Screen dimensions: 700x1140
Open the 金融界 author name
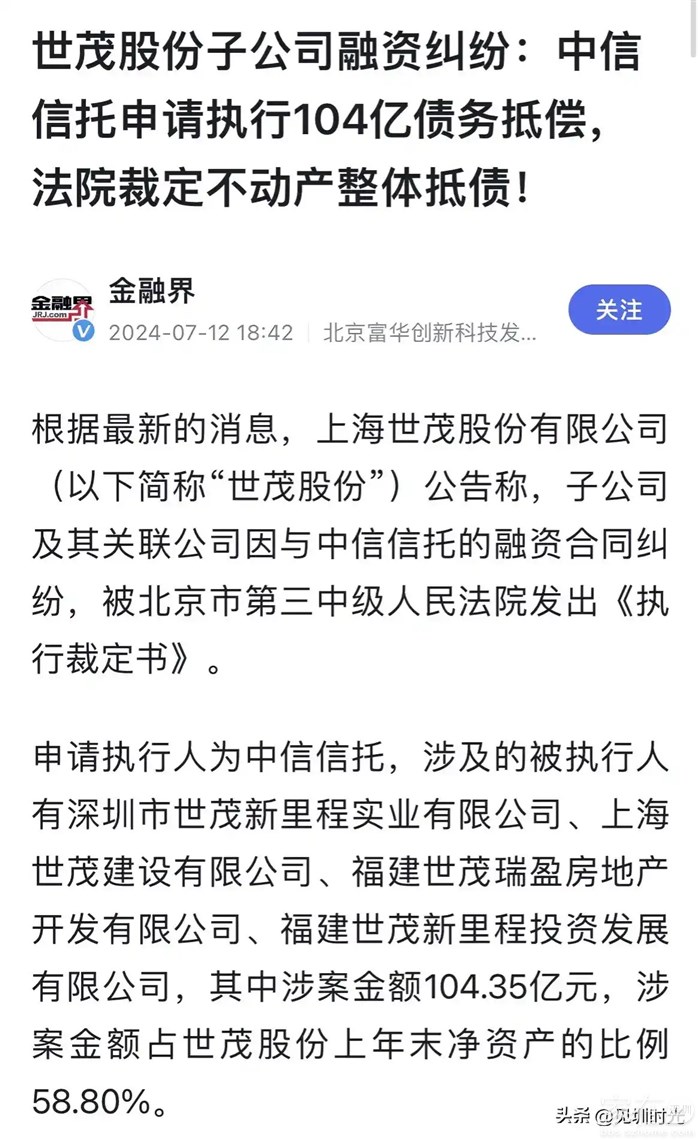pos(151,291)
